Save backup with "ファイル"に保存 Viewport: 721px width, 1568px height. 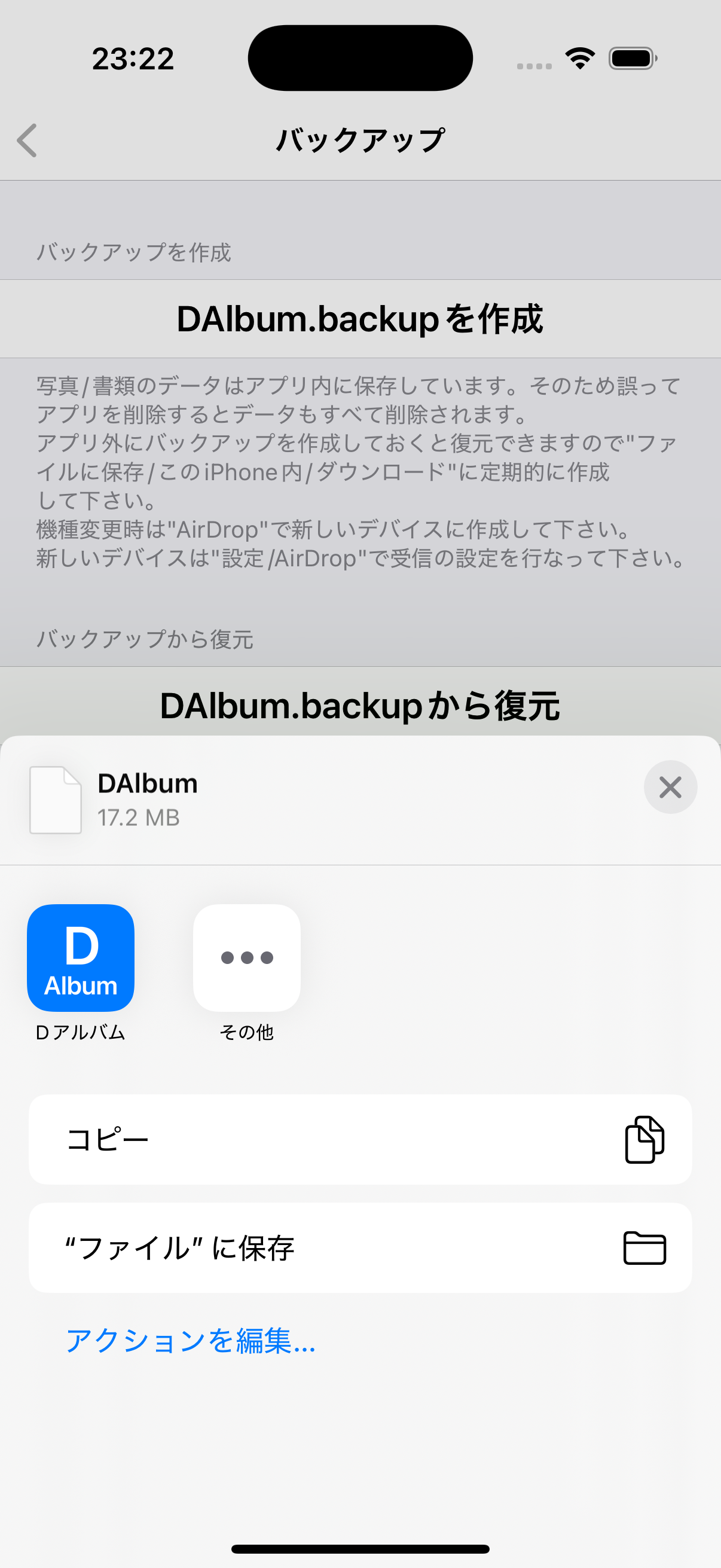coord(360,1248)
